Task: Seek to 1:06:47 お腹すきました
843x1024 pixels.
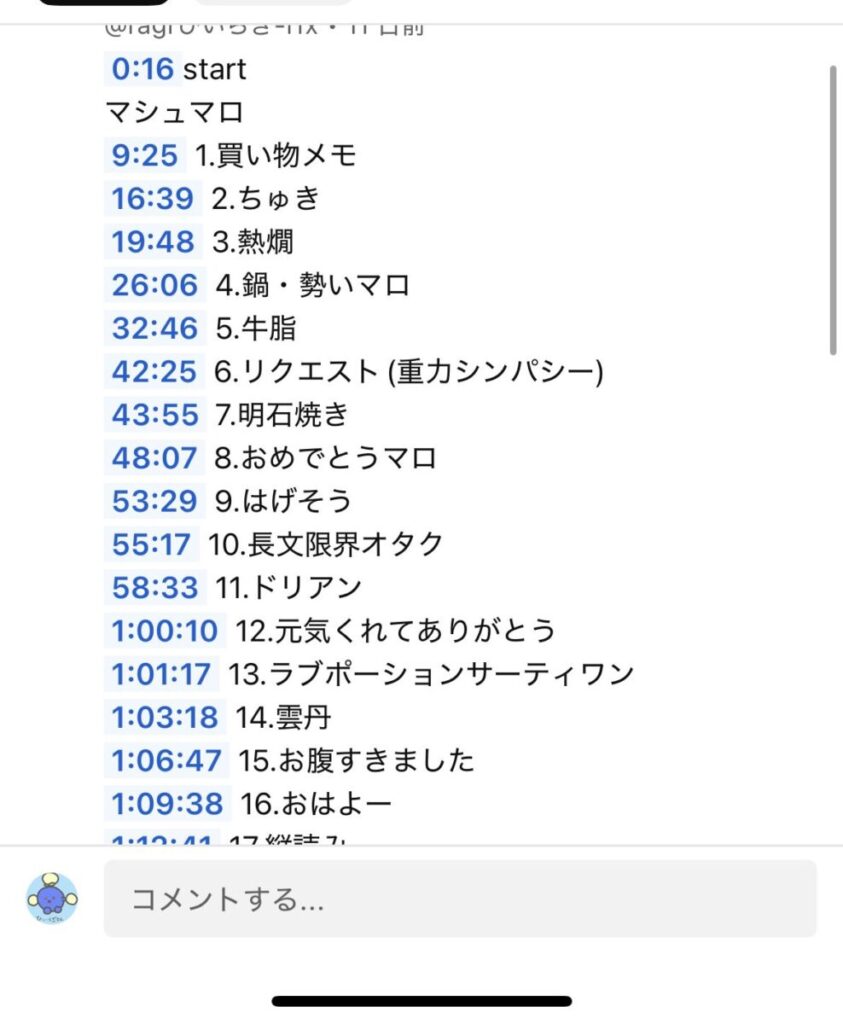Action: [x=167, y=760]
